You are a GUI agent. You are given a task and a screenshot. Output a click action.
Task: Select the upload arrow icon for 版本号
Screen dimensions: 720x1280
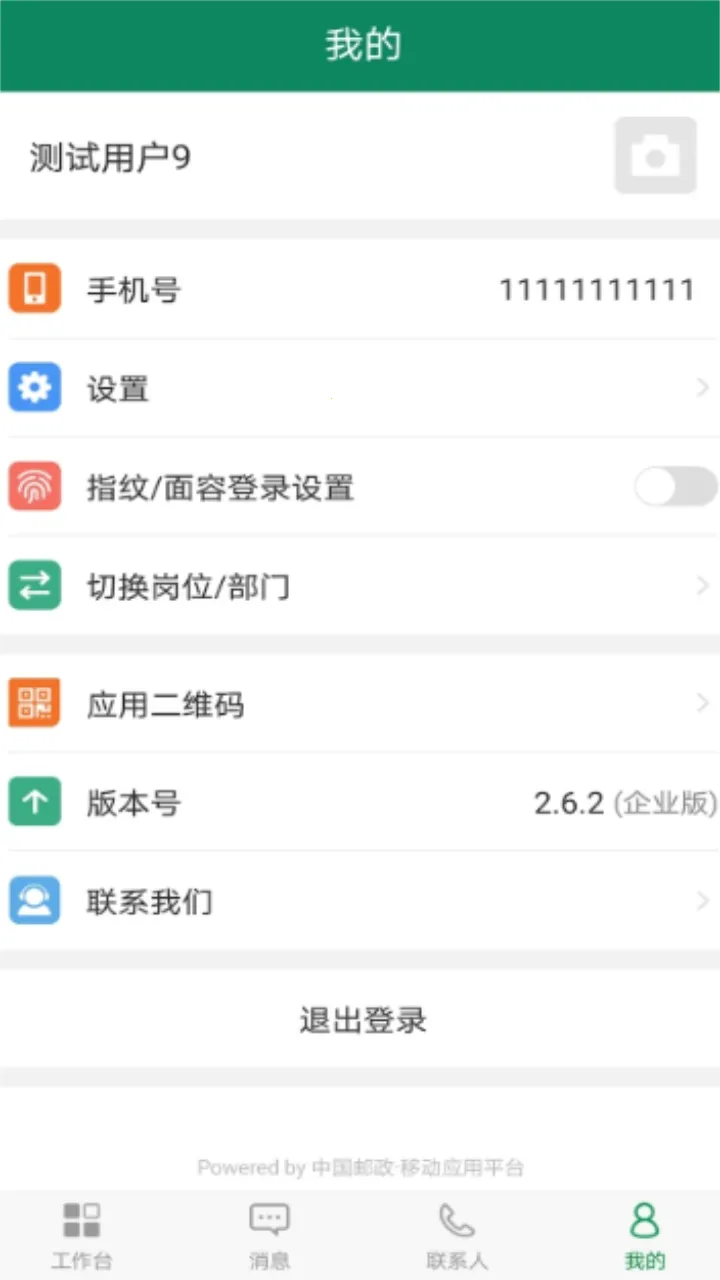coord(34,801)
